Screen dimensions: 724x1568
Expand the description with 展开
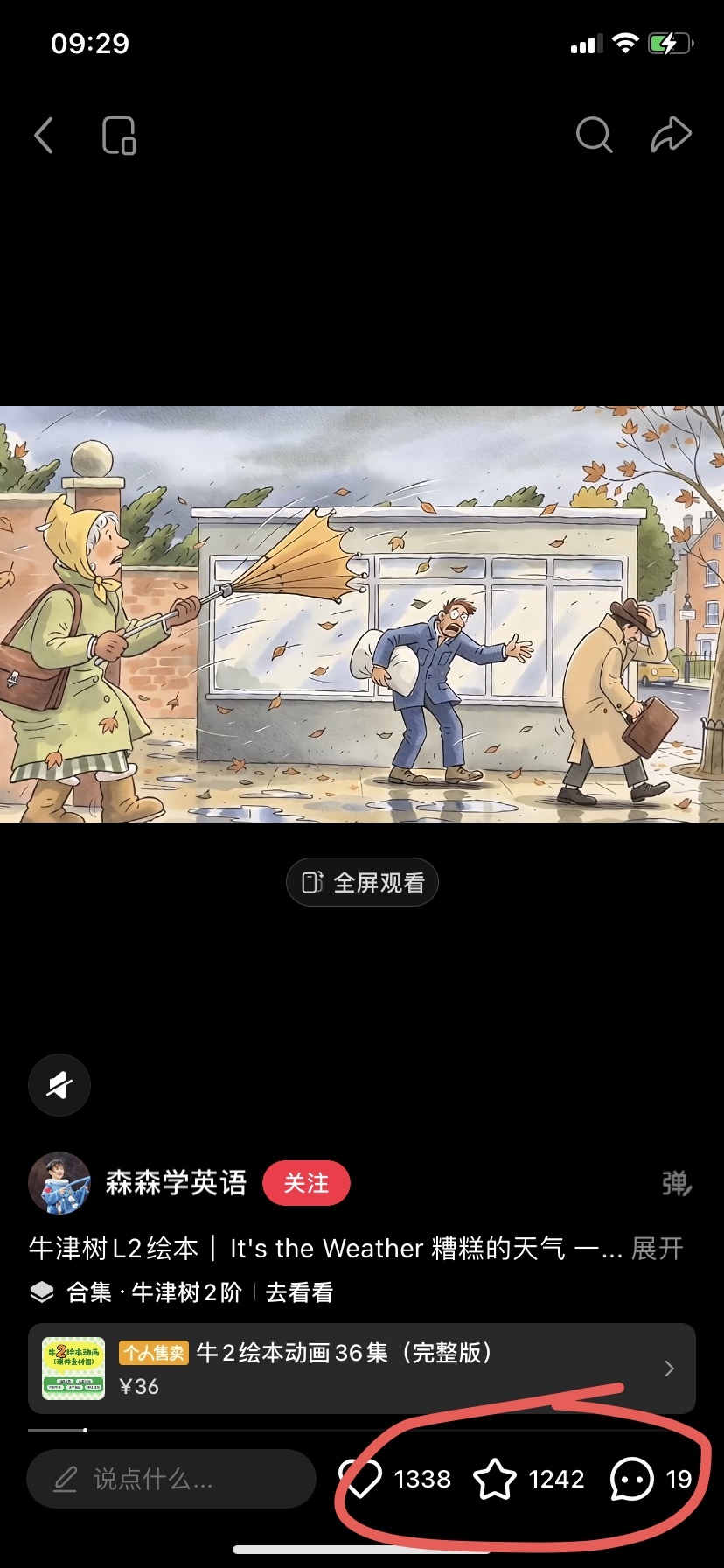[x=657, y=1248]
